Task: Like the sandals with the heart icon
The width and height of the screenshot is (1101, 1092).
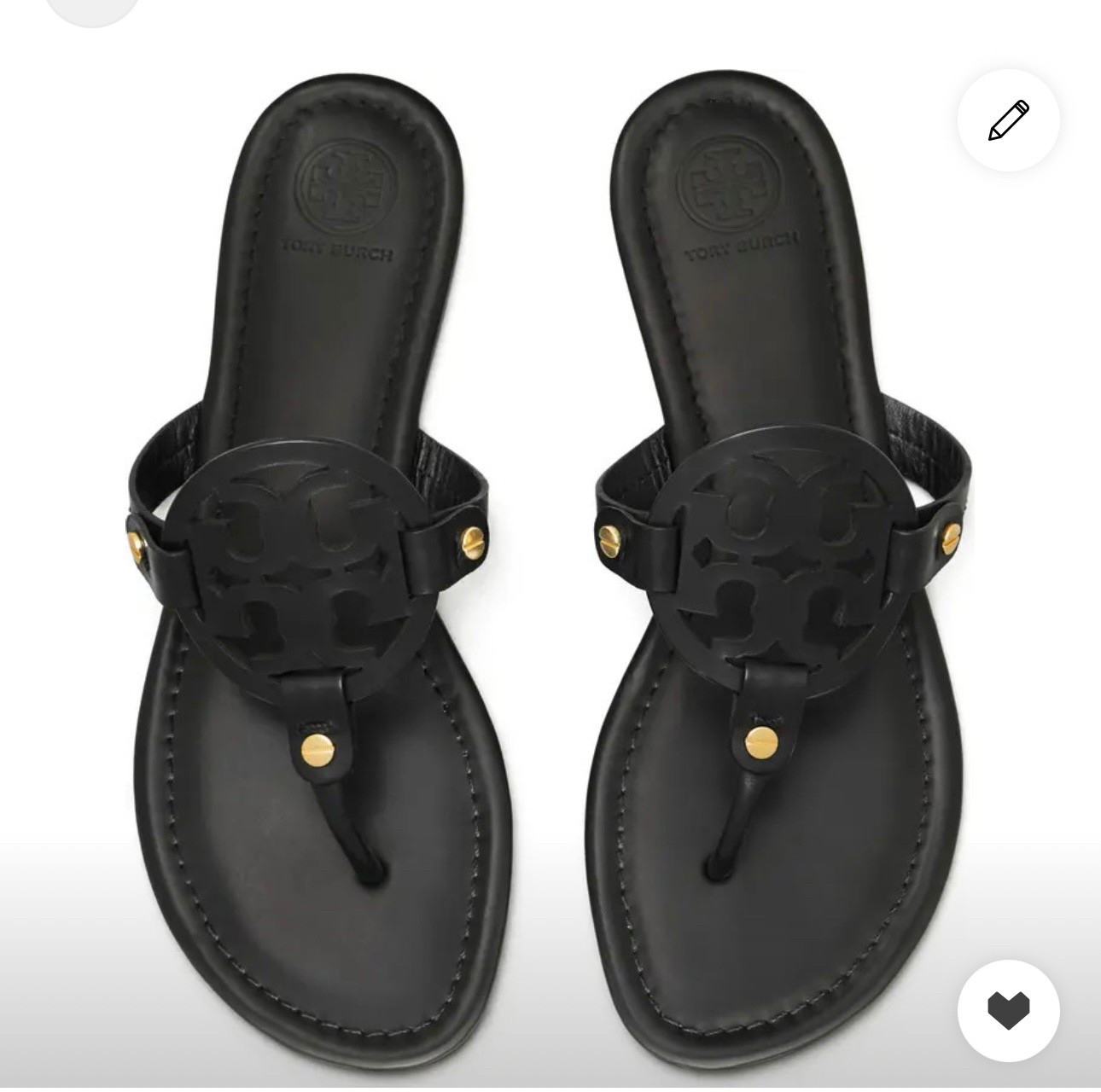Action: coord(1008,1010)
